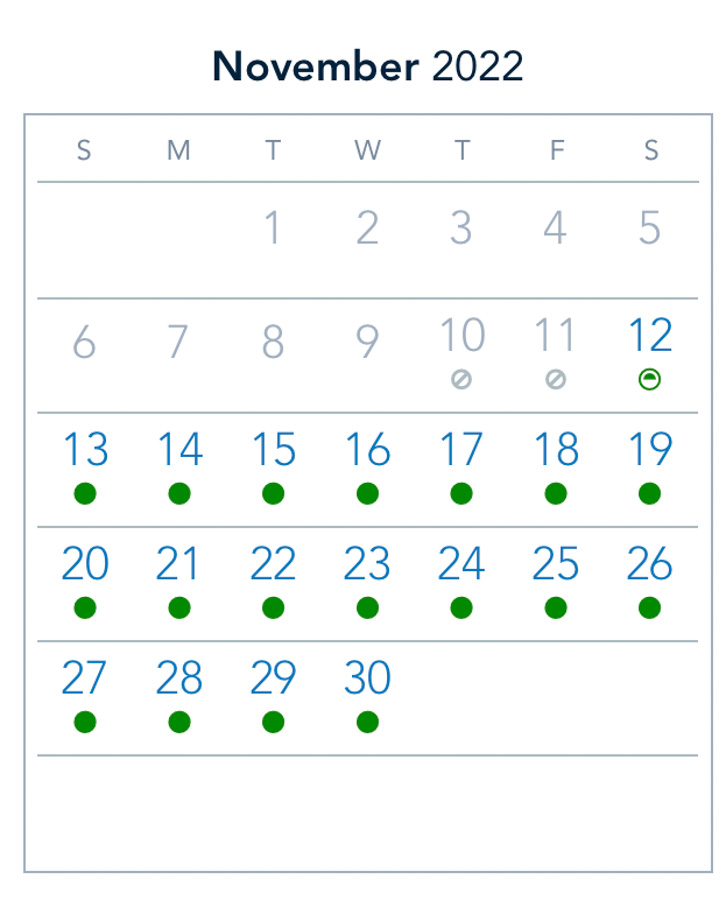Pick Friday, November 25
This screenshot has width=726, height=900.
point(556,579)
